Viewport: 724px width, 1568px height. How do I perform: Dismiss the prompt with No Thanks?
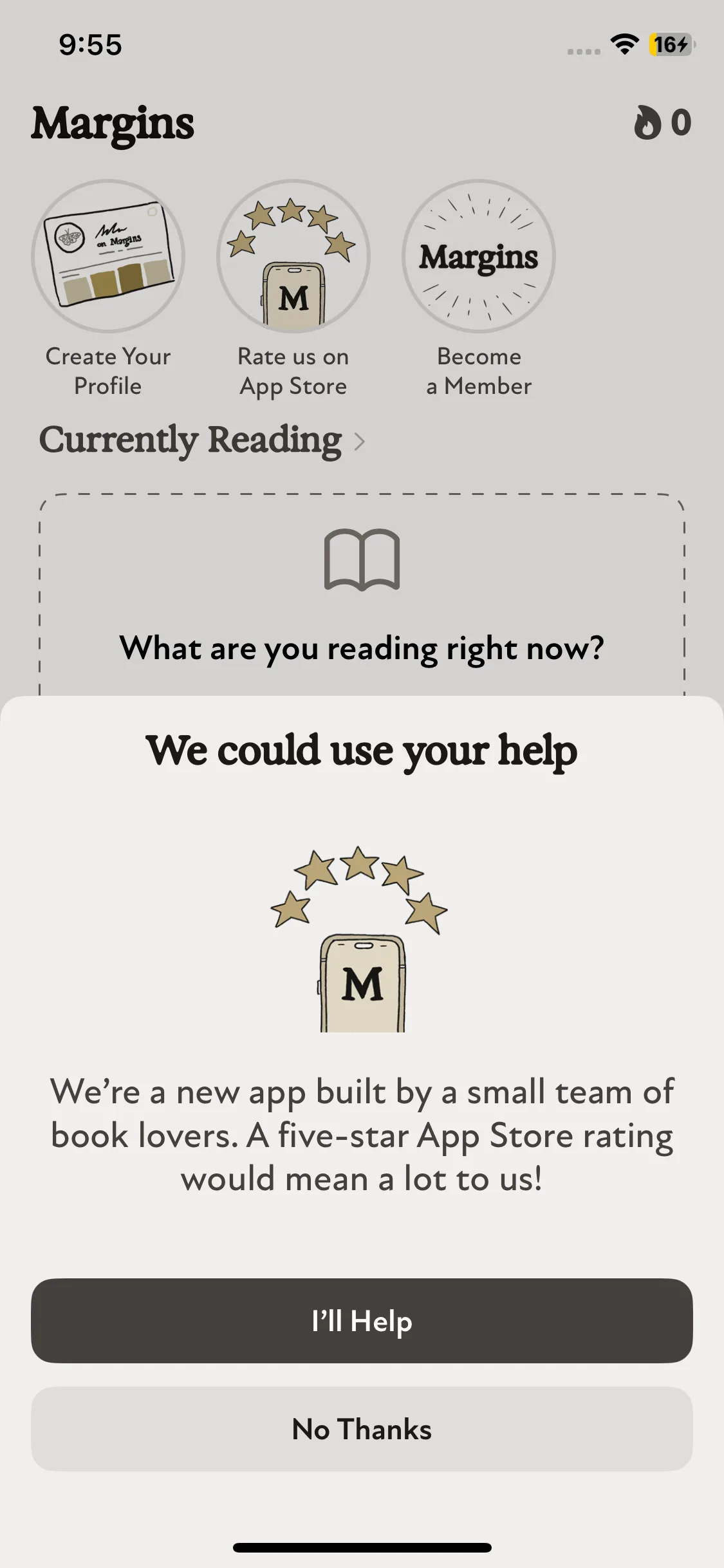coord(362,1428)
